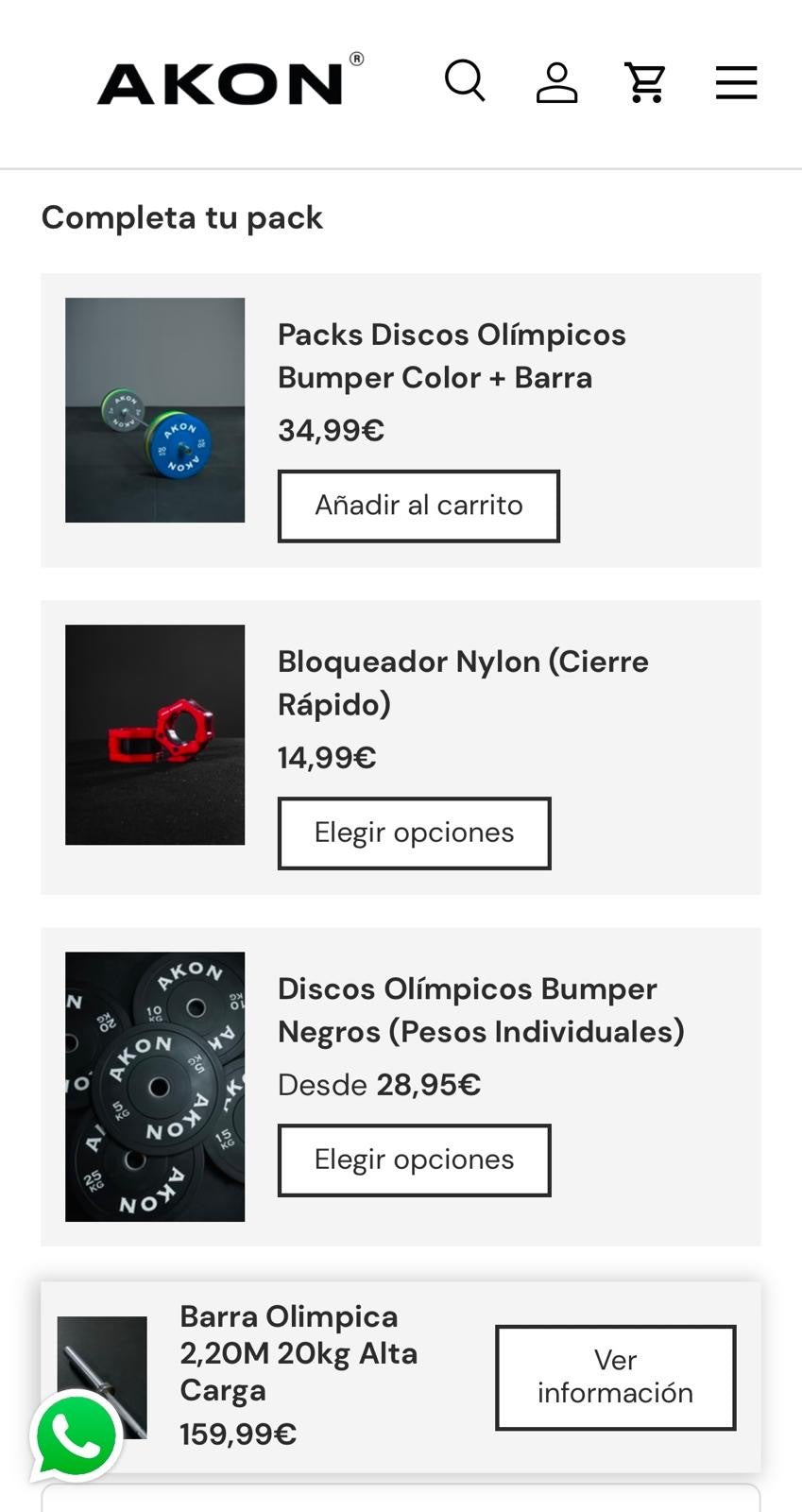Viewport: 802px width, 1512px height.
Task: Choose options for Bloqueador Nylon
Action: click(414, 833)
